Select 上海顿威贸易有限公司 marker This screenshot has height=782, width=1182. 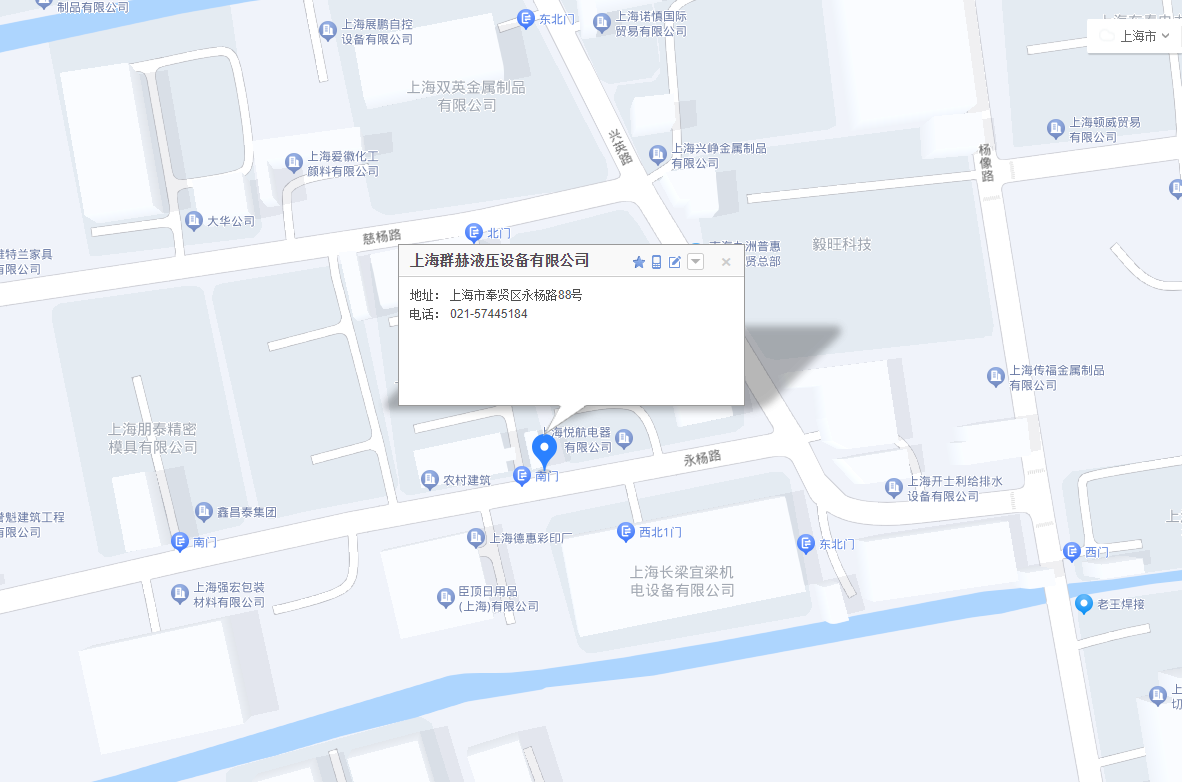pos(1056,128)
